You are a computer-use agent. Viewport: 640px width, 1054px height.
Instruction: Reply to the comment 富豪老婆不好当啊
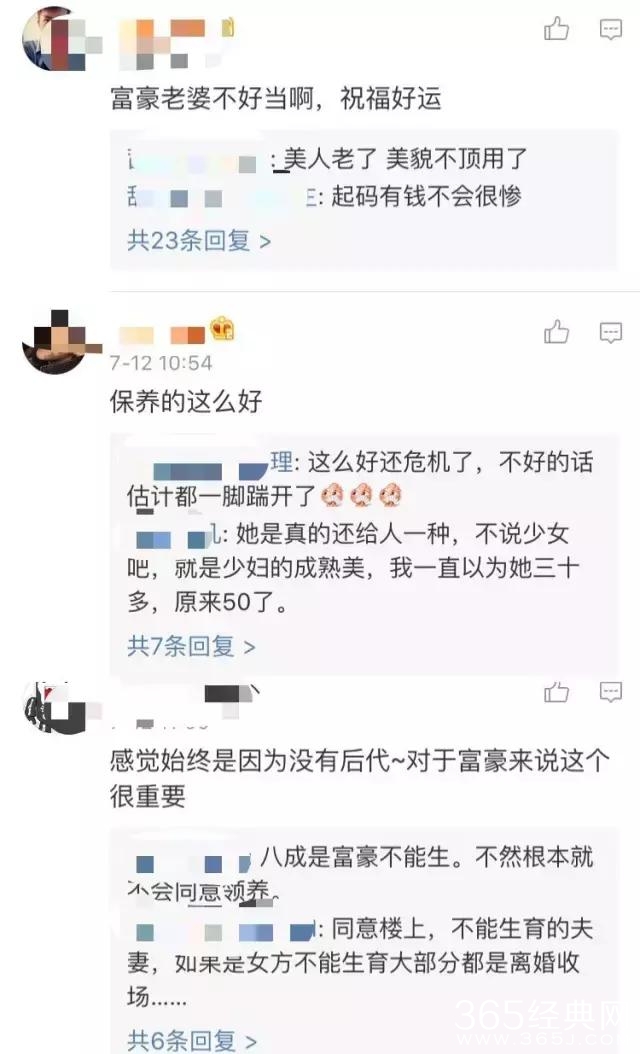[x=610, y=30]
